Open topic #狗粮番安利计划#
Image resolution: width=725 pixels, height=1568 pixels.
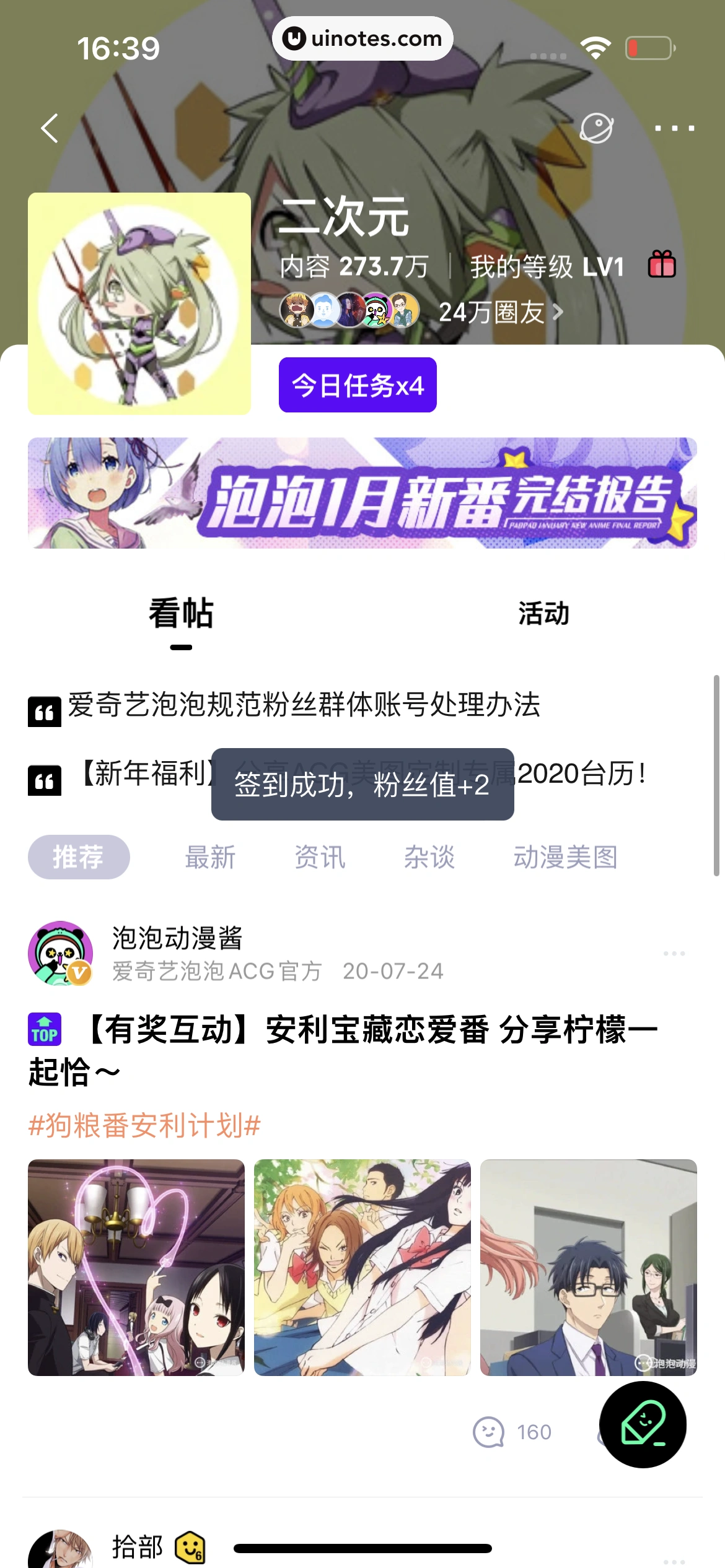coord(144,1125)
